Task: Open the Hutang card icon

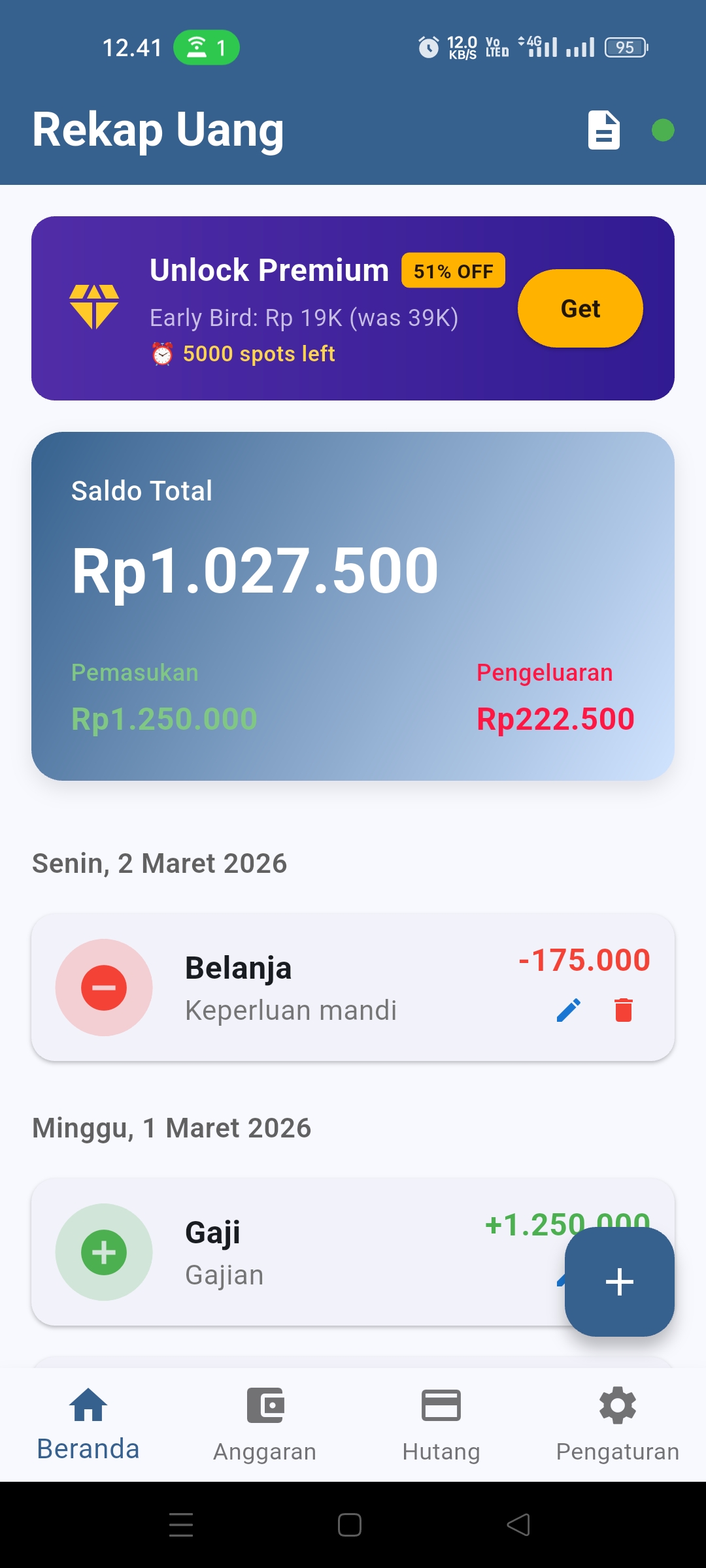Action: (x=441, y=1406)
